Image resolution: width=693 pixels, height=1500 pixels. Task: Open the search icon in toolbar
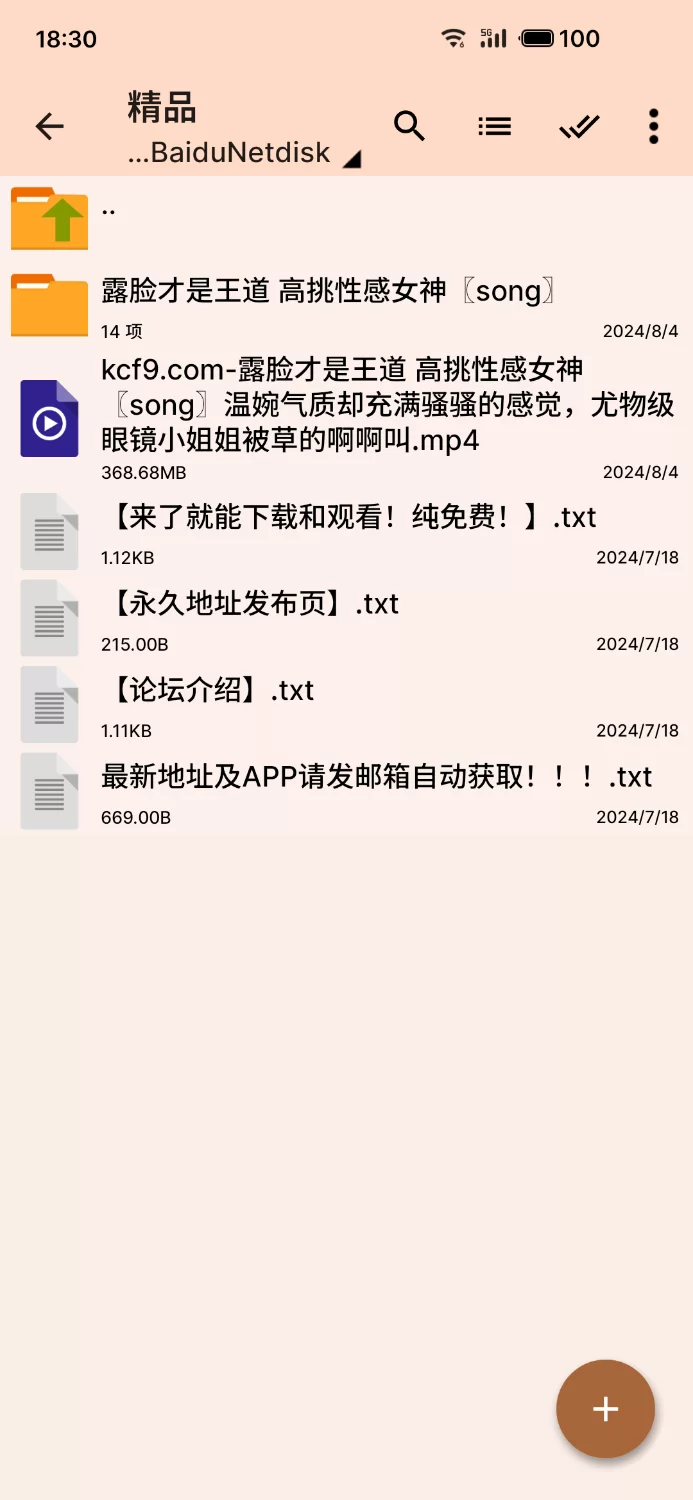(x=410, y=126)
